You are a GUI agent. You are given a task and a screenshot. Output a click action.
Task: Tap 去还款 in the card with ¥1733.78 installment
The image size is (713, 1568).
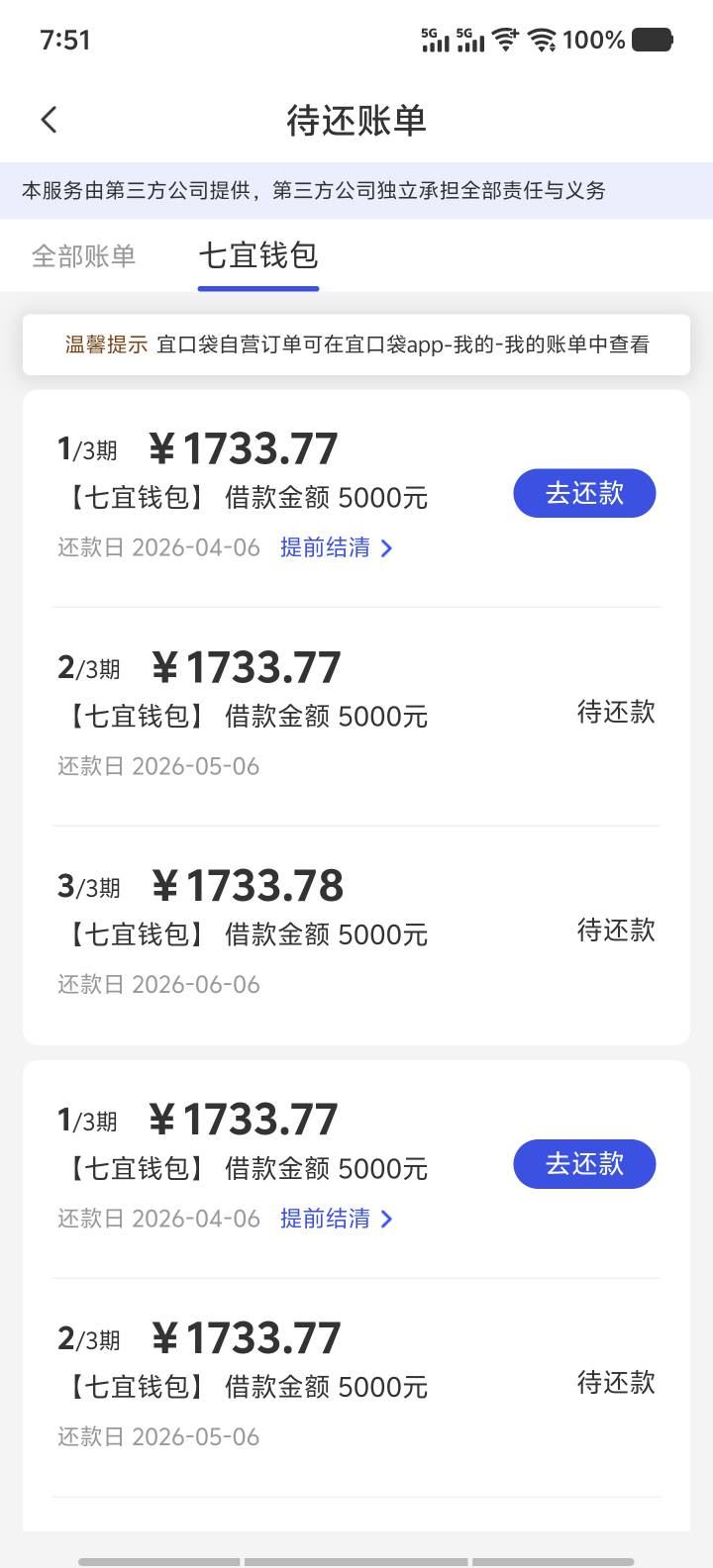[x=584, y=493]
